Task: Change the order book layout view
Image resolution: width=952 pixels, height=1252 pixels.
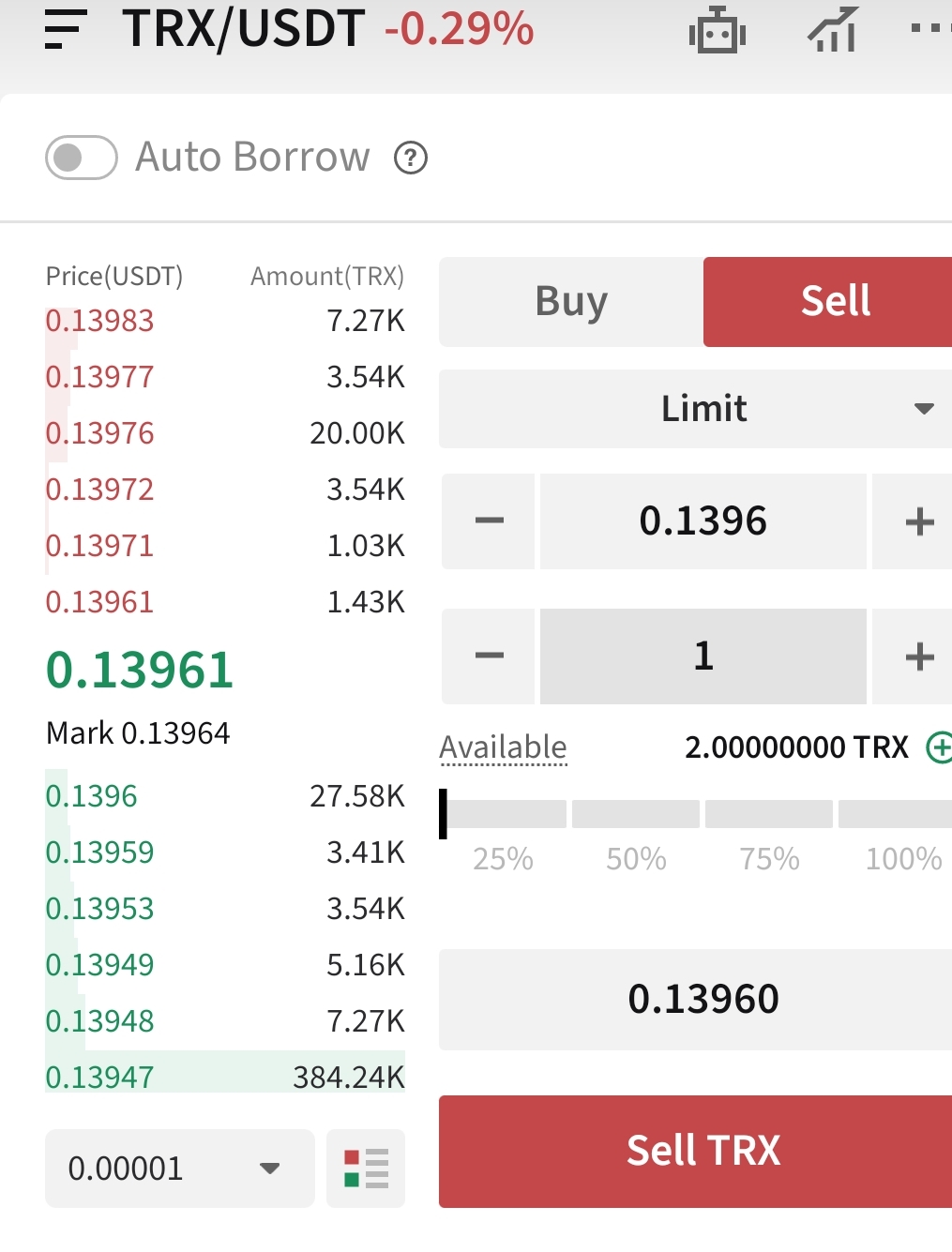Action: (x=366, y=1169)
